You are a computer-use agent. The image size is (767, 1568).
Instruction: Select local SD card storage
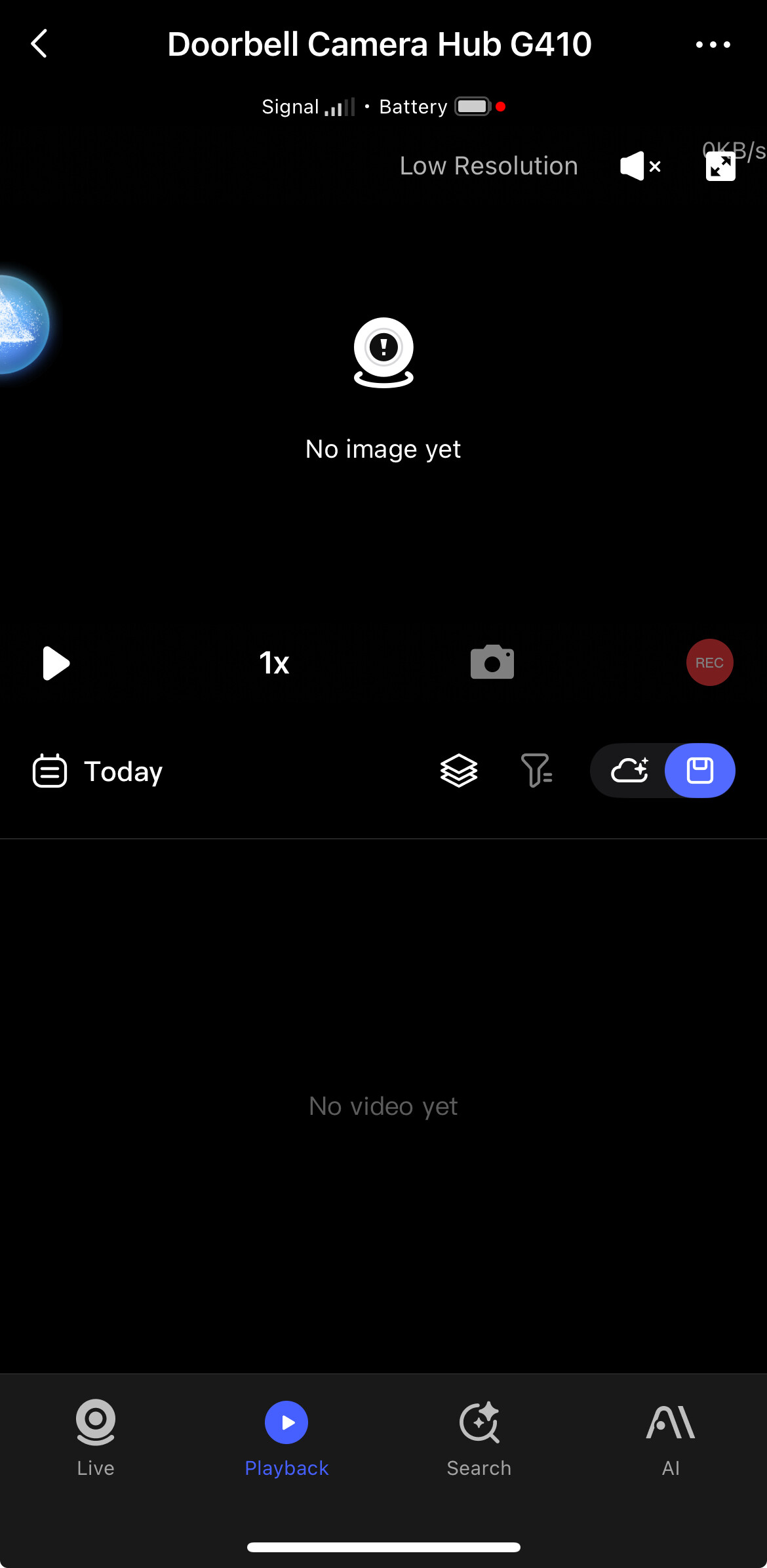(x=699, y=771)
